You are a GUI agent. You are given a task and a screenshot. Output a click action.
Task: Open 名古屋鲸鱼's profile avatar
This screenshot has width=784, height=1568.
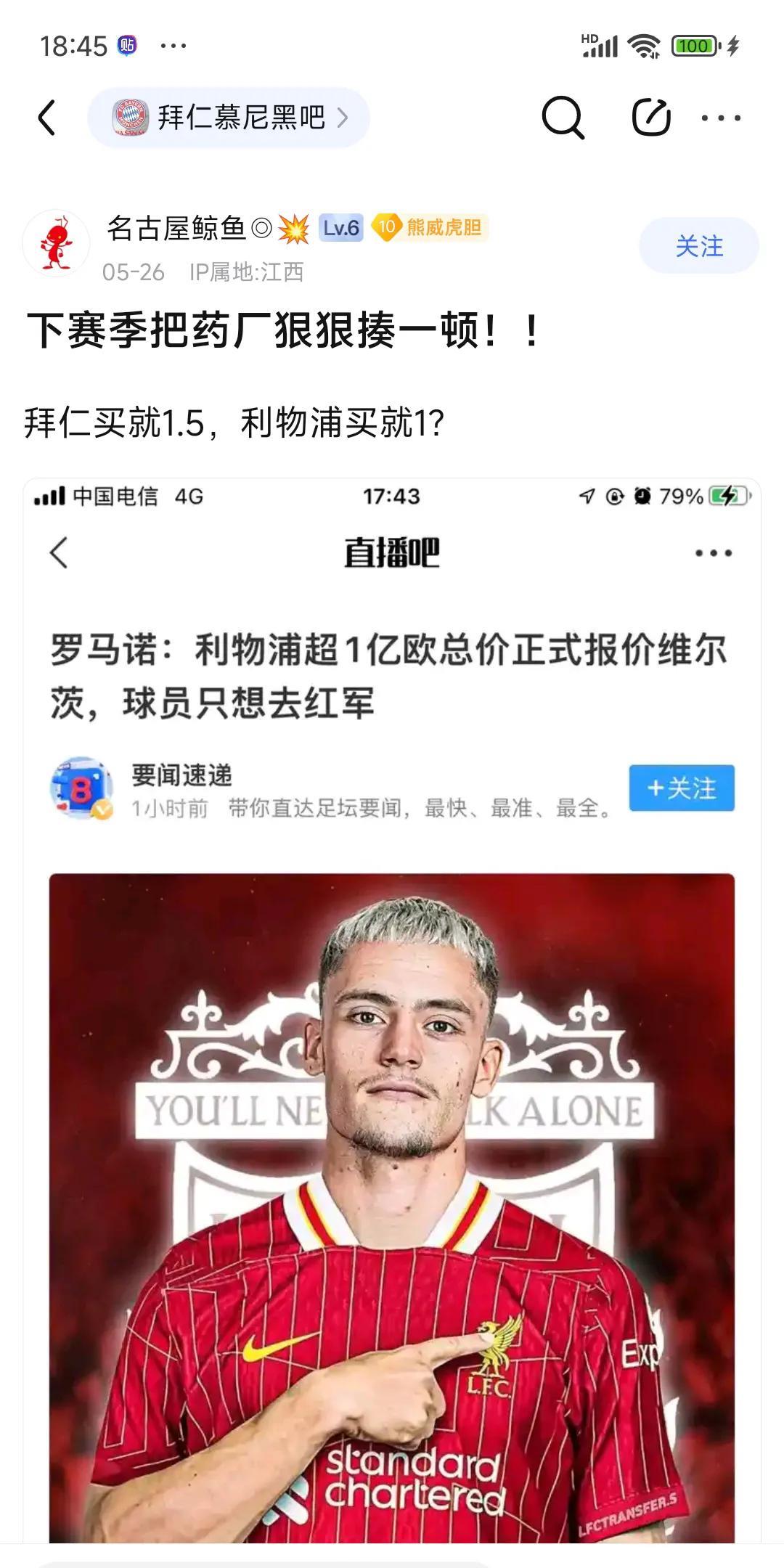(56, 245)
